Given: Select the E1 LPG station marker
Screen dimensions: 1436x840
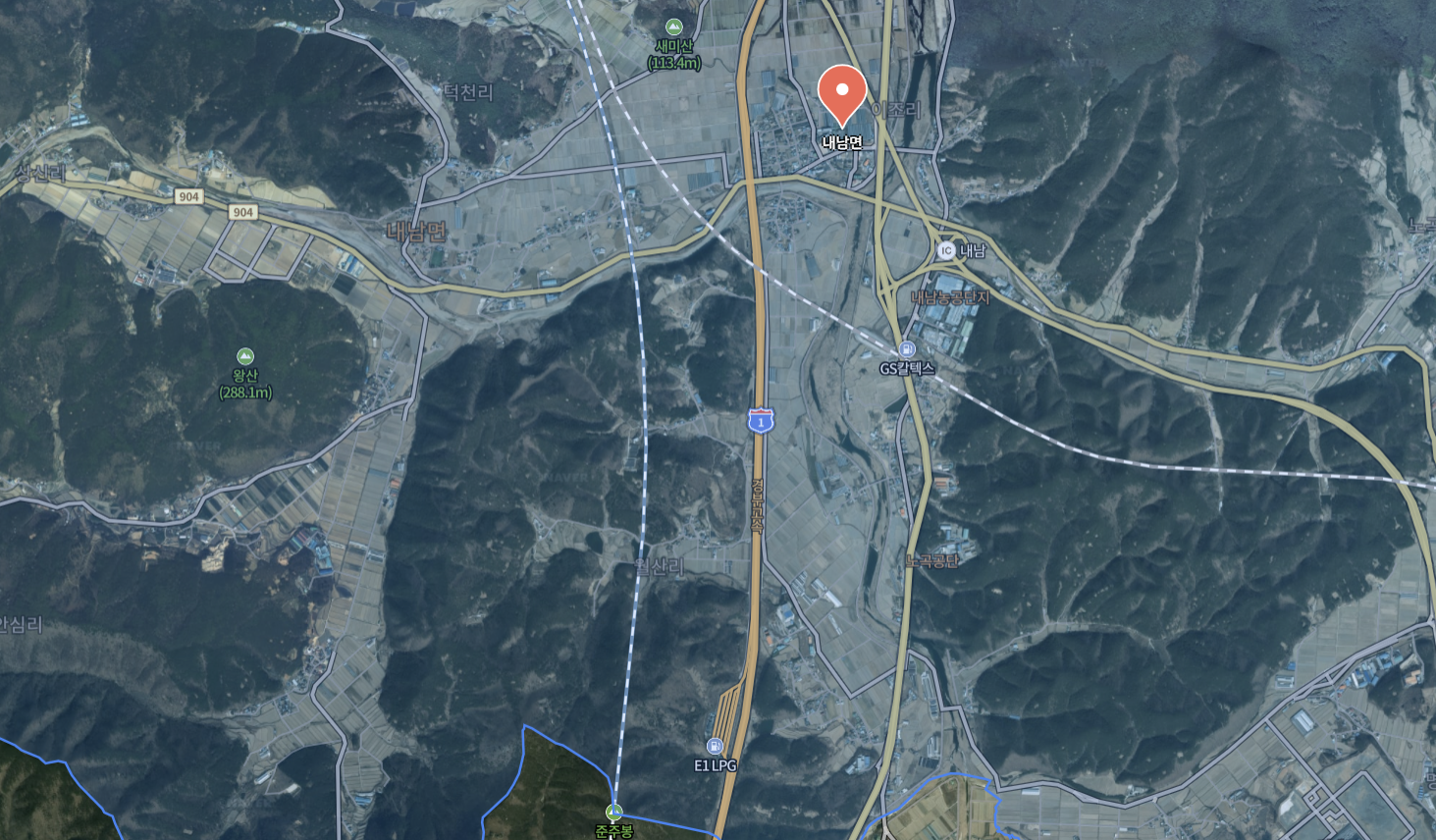Looking at the screenshot, I should pyautogui.click(x=715, y=747).
